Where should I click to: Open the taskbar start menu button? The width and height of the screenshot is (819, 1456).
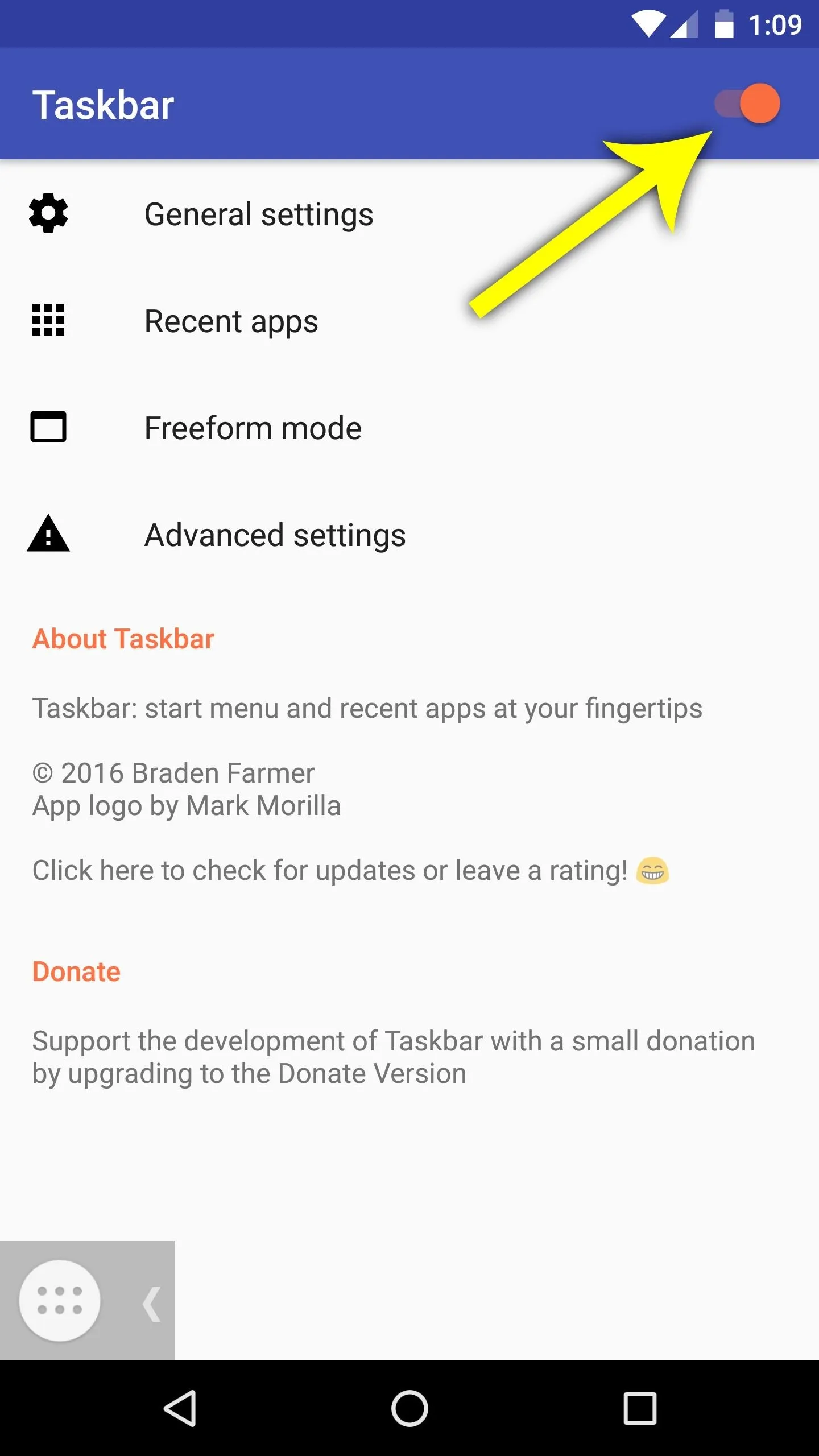coord(60,1301)
